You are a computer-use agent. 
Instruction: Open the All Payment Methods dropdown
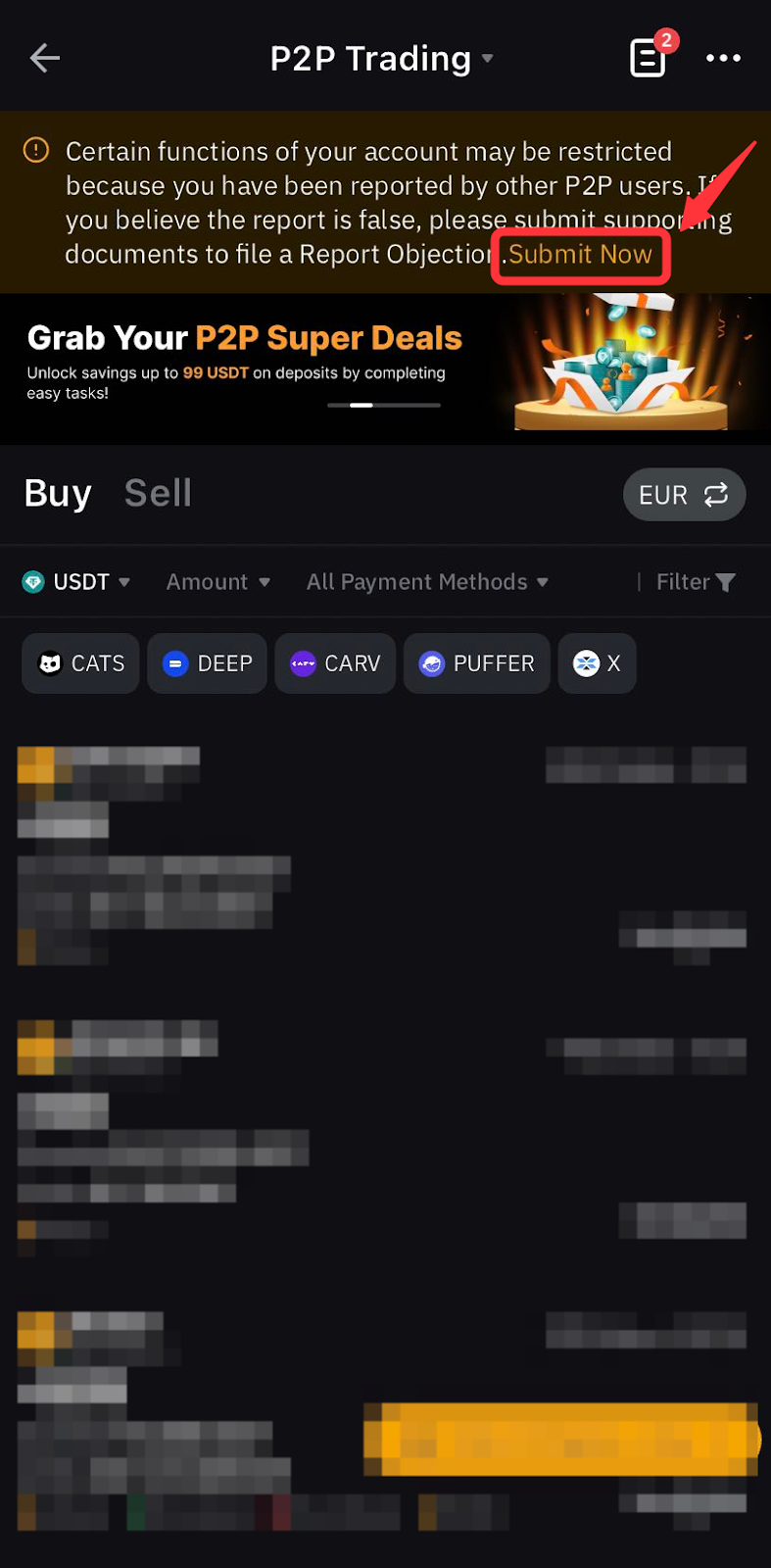pos(427,582)
